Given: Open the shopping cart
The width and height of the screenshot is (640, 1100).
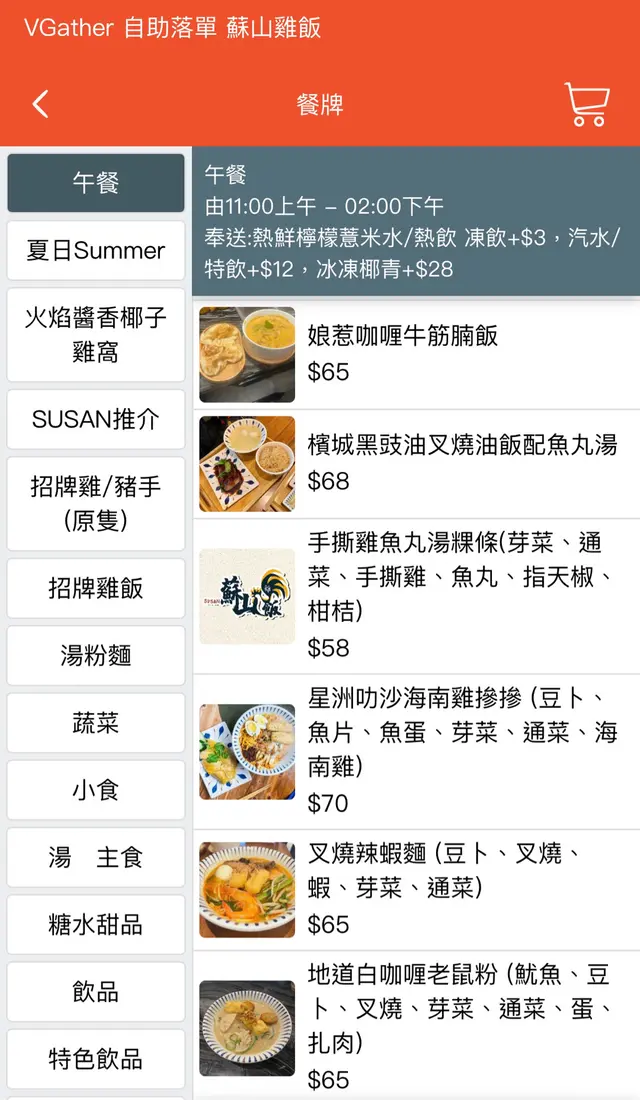Looking at the screenshot, I should [586, 104].
